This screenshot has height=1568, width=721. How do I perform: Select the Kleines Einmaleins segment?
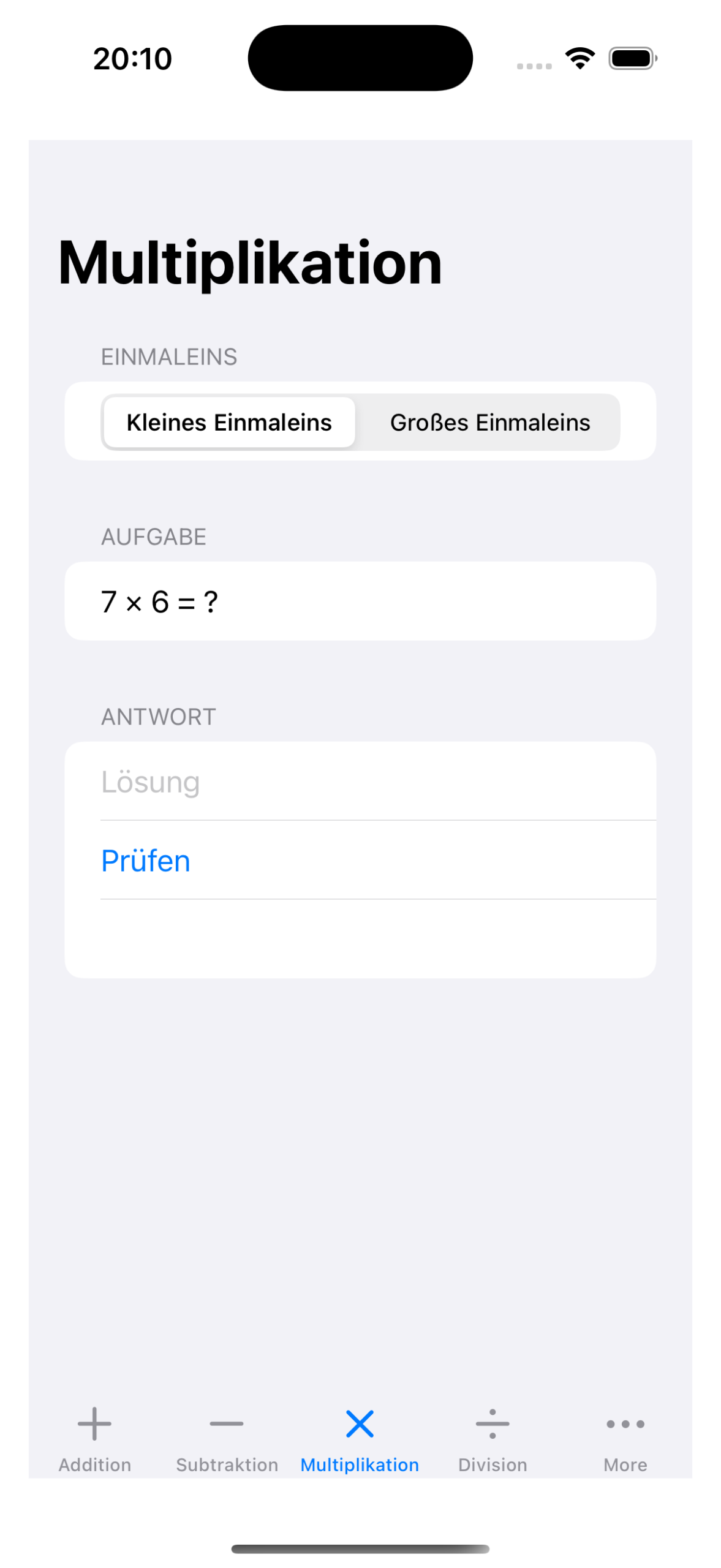coord(228,422)
